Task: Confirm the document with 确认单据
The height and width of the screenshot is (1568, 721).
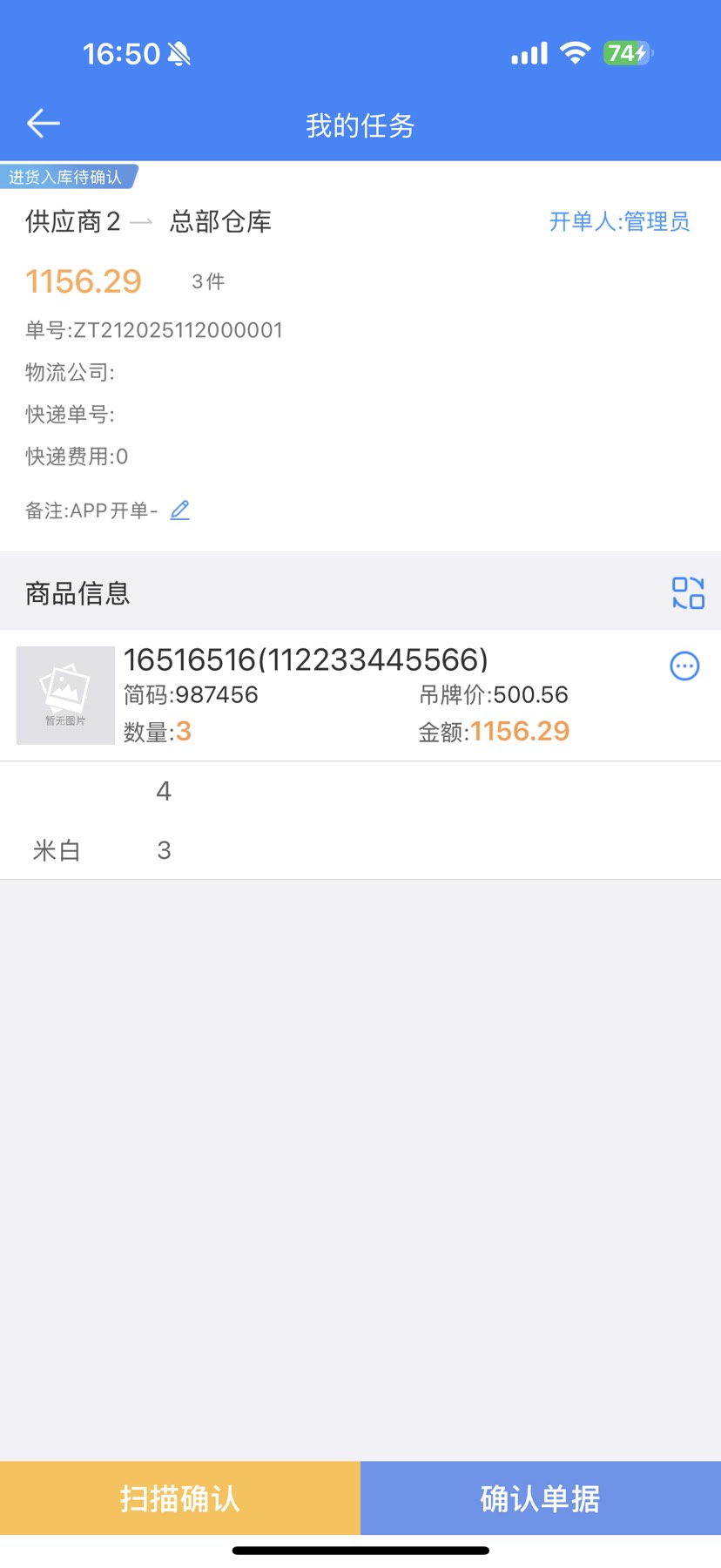Action: (x=541, y=1498)
